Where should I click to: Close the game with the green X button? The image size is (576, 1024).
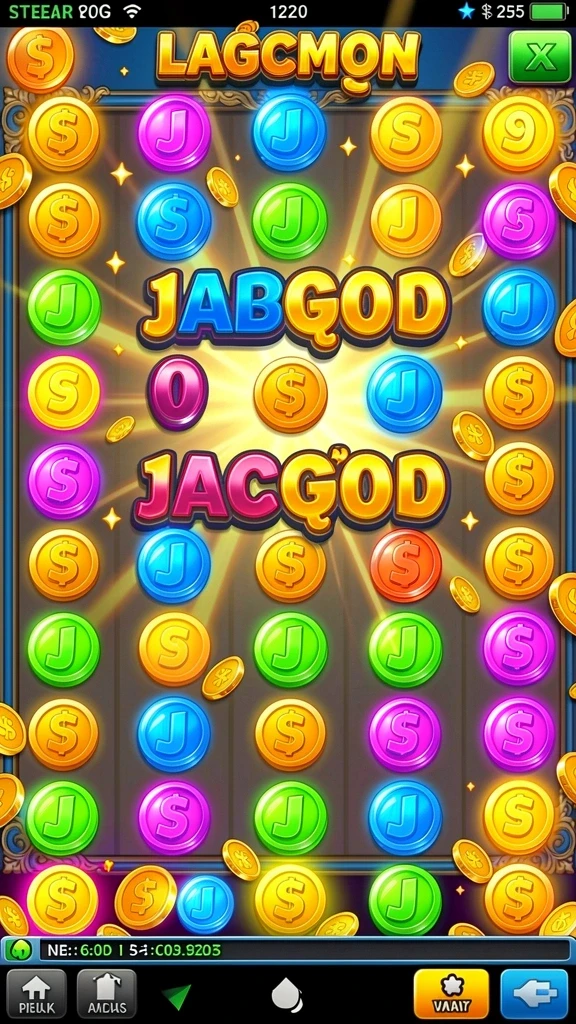coord(539,58)
